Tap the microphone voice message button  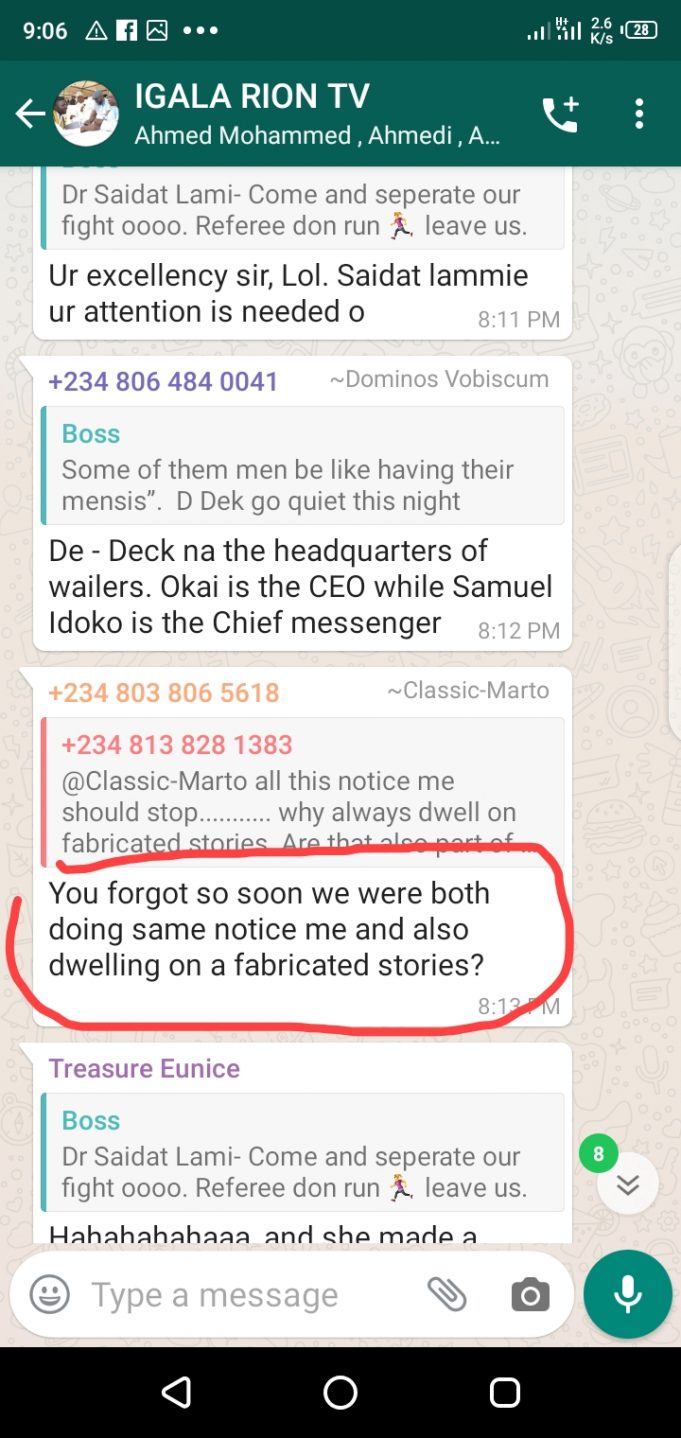click(627, 1294)
